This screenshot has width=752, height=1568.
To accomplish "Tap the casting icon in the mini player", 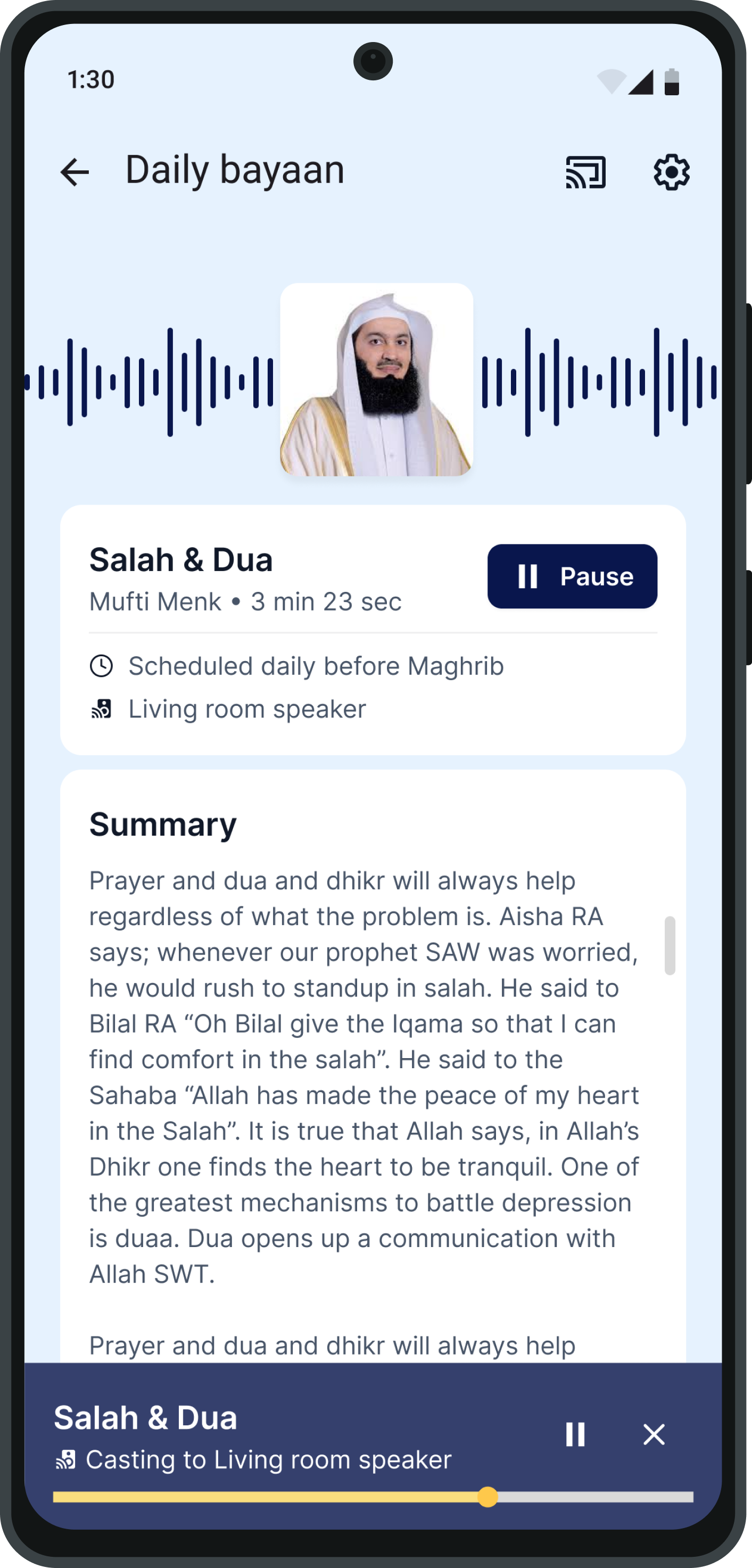I will [x=67, y=1458].
